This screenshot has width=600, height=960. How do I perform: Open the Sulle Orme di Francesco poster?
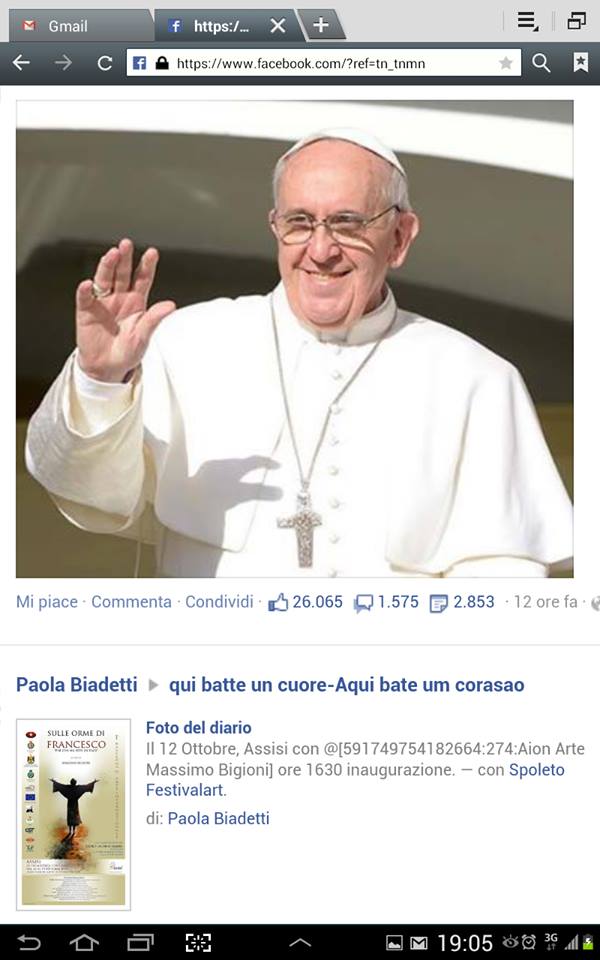click(x=73, y=813)
